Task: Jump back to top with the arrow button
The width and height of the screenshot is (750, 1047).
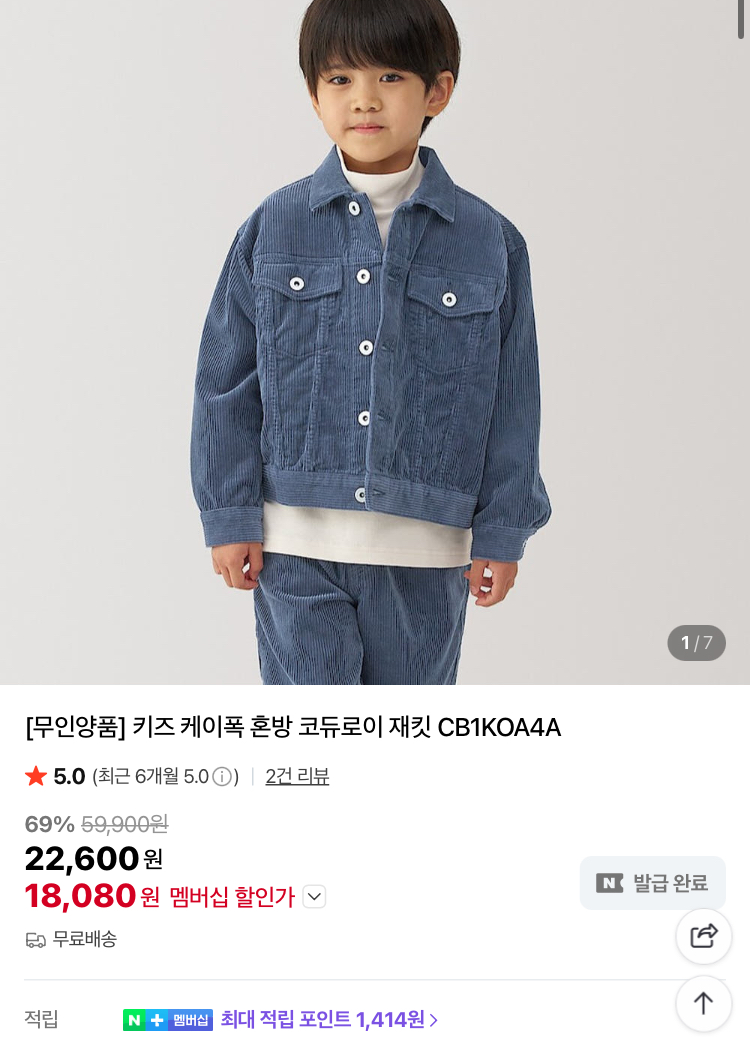Action: tap(704, 1003)
